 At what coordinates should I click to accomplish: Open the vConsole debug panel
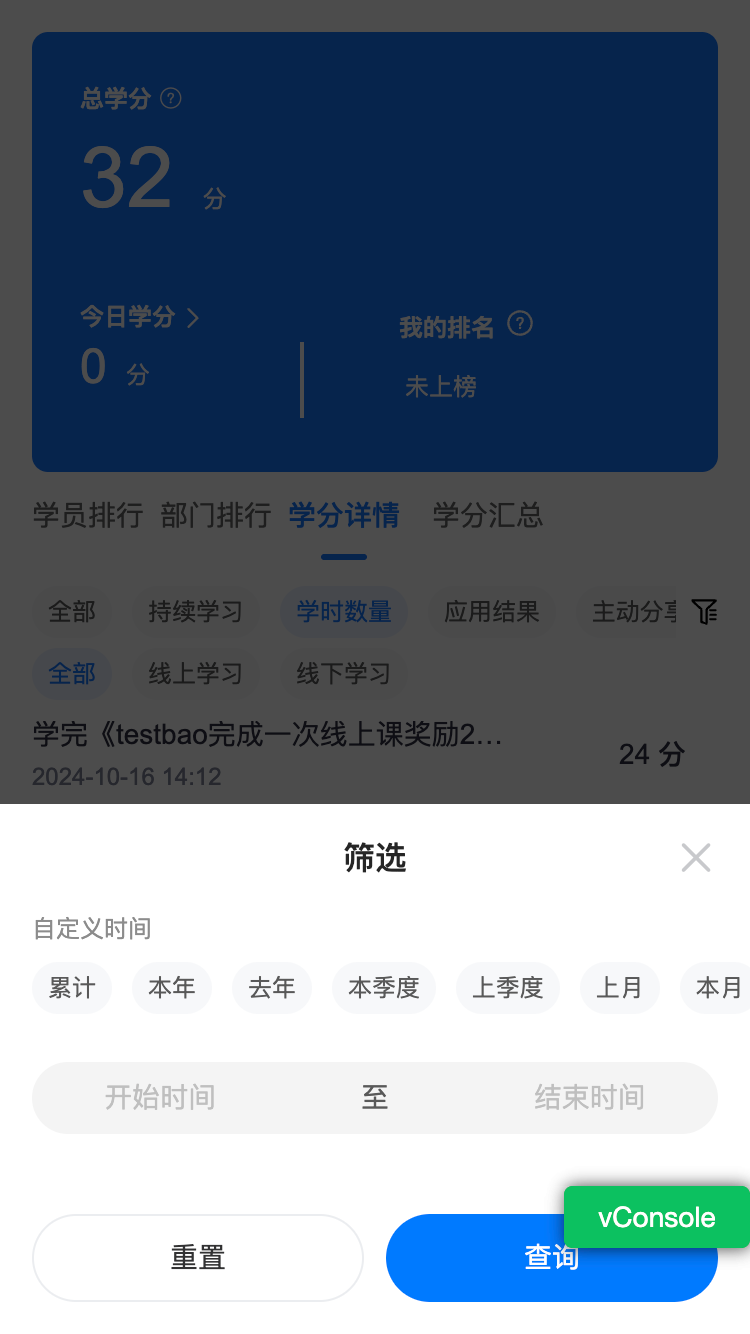pyautogui.click(x=657, y=1217)
